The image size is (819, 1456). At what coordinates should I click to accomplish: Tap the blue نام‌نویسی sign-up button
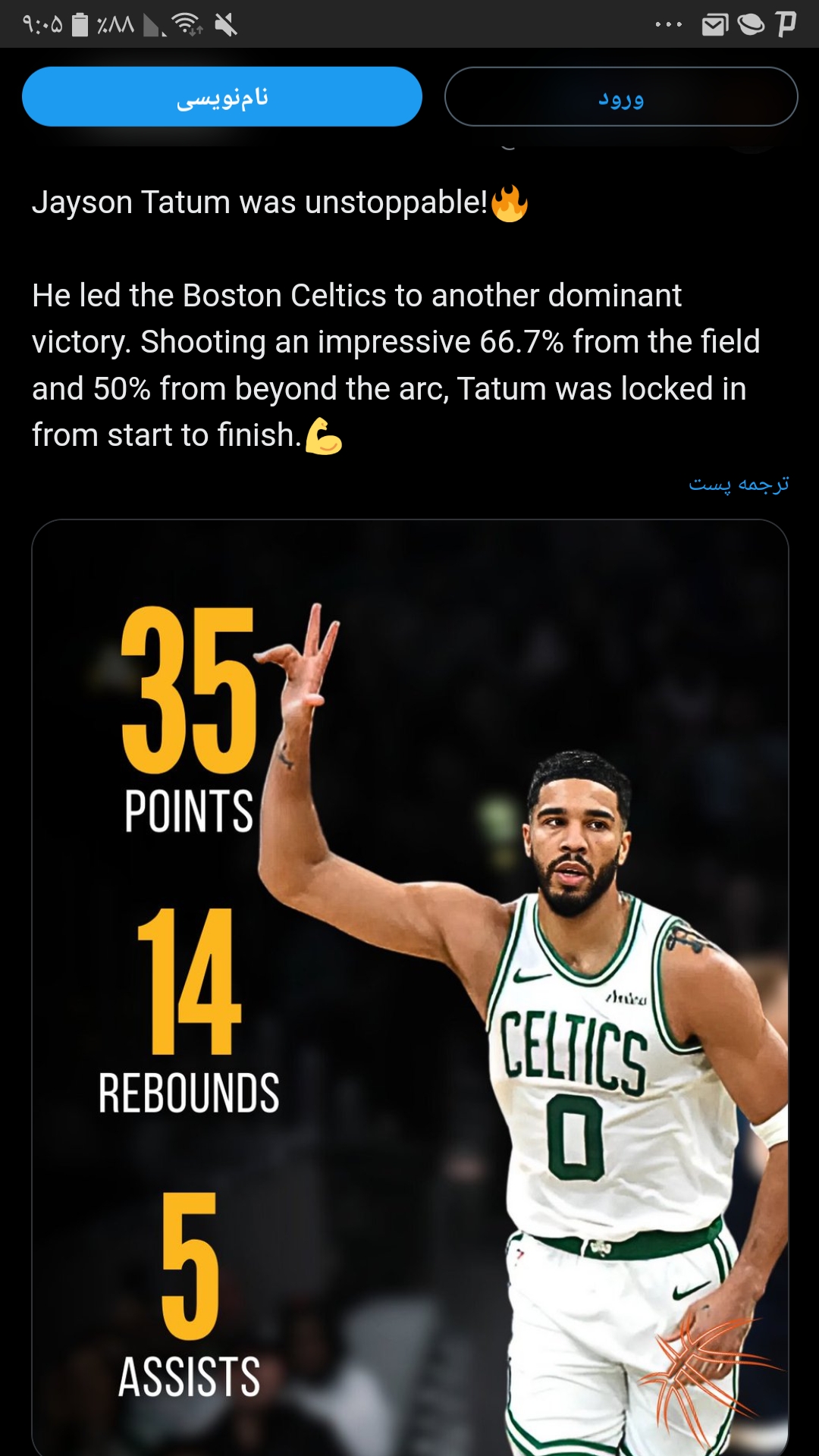tap(222, 96)
